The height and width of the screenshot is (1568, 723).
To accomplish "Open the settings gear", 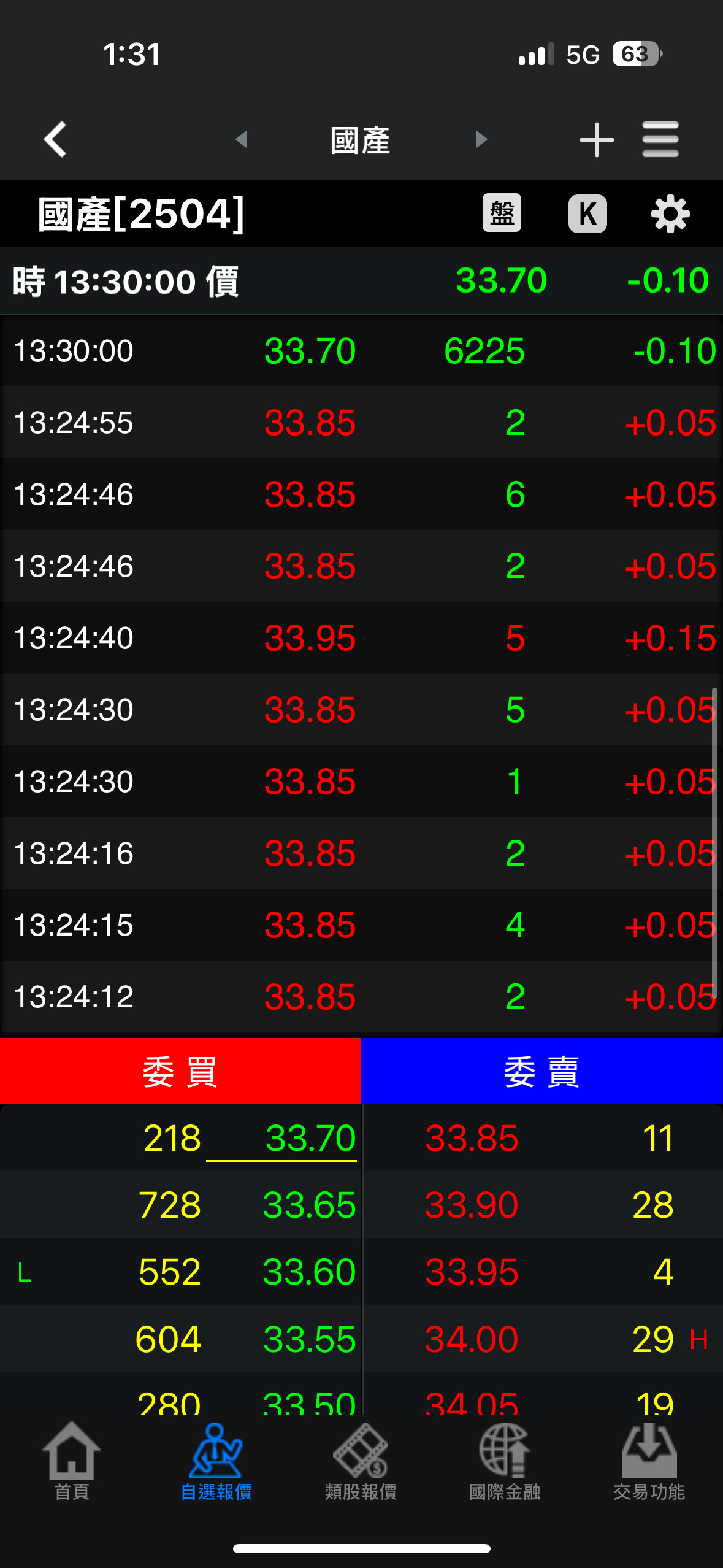I will point(670,213).
